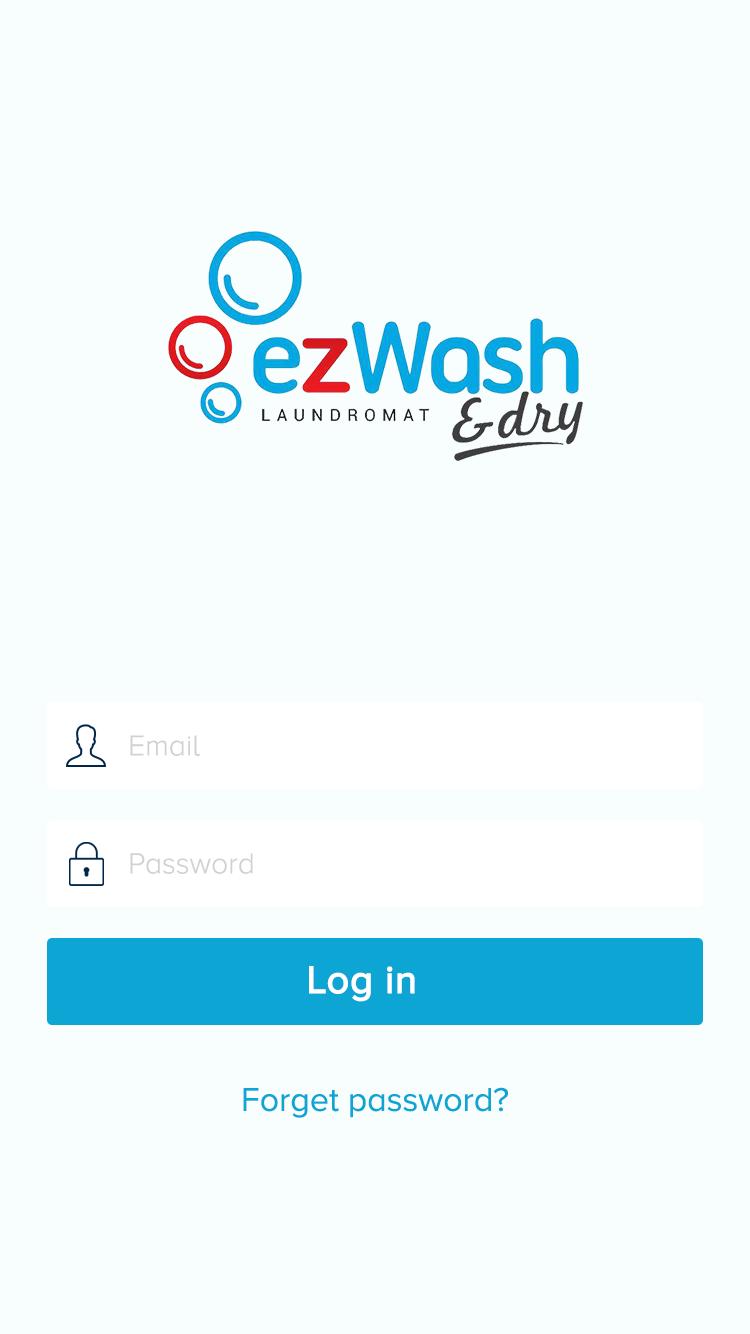Select the Password placeholder text
The image size is (750, 1334).
pyautogui.click(x=191, y=863)
